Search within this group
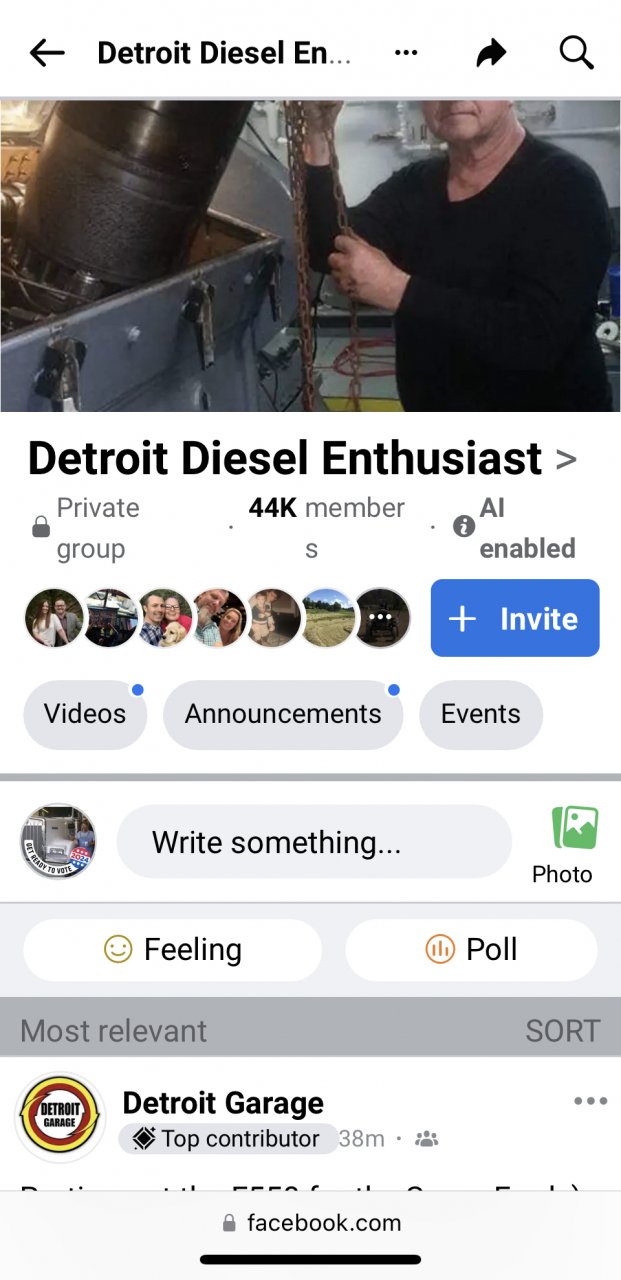The width and height of the screenshot is (621, 1280). (577, 53)
